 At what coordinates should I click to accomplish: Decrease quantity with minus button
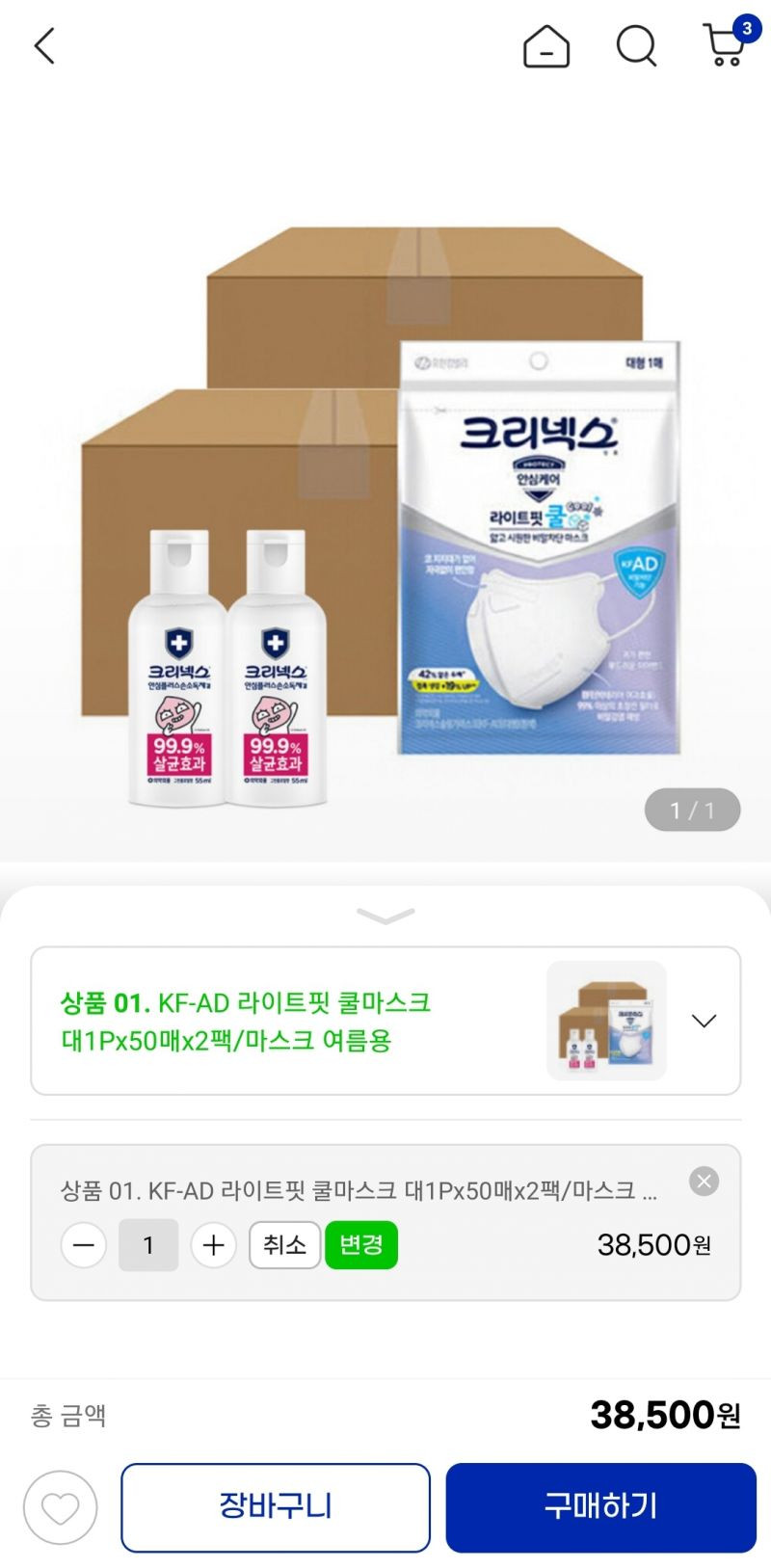pos(84,1245)
